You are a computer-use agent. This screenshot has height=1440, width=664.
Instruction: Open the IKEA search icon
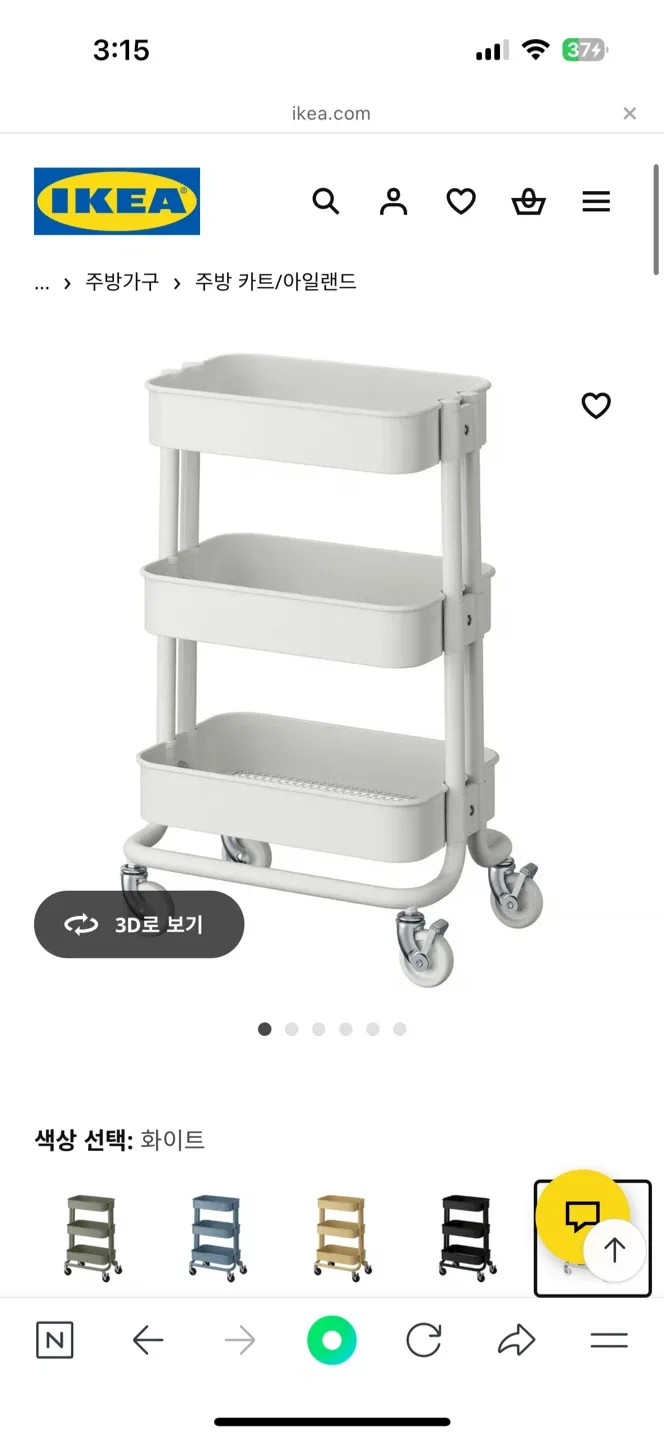click(x=326, y=202)
